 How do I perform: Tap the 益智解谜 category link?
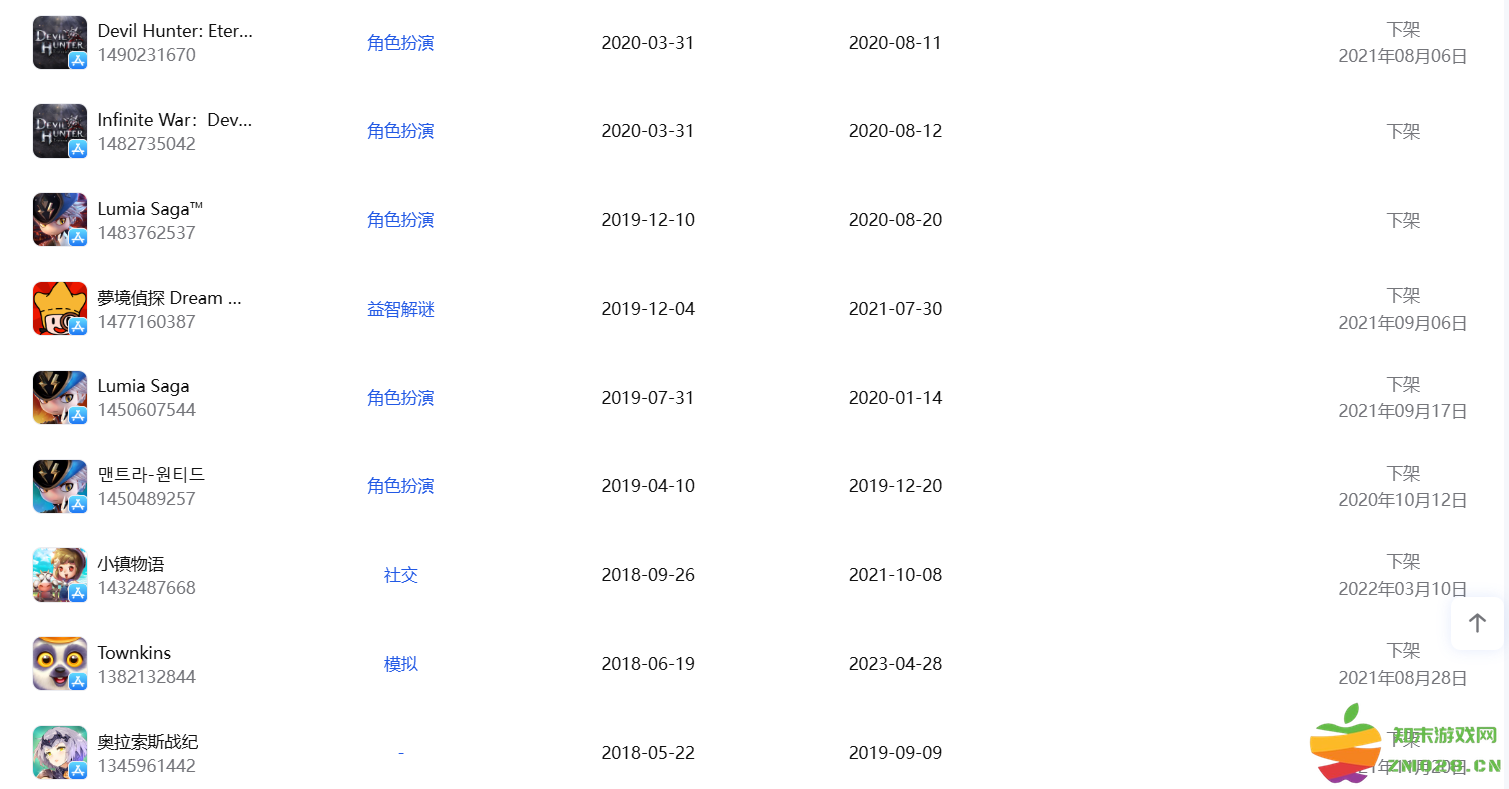point(400,309)
